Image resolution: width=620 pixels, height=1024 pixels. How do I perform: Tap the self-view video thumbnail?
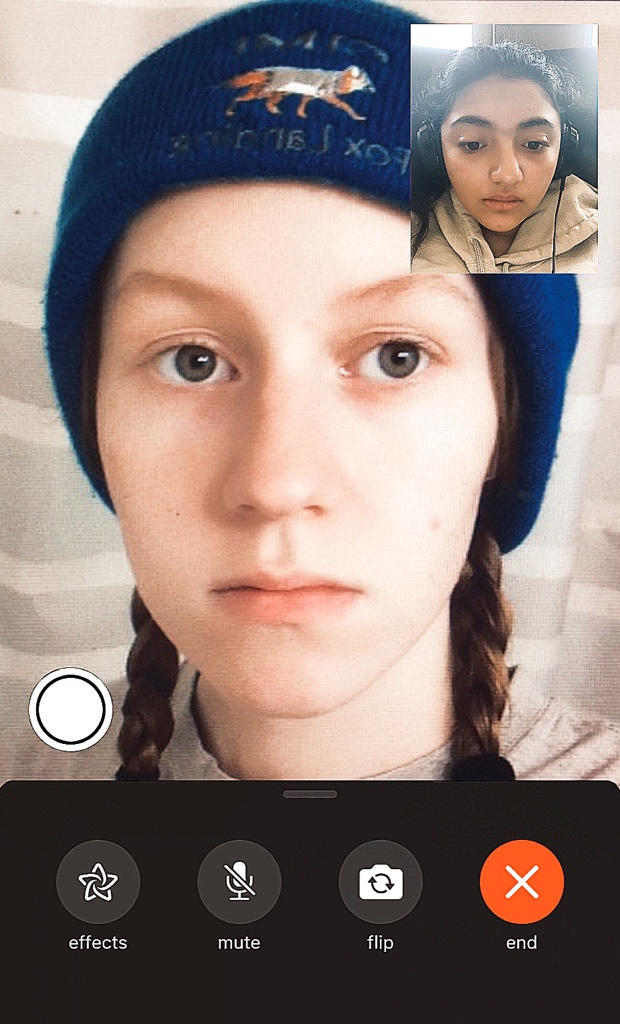pos(504,148)
